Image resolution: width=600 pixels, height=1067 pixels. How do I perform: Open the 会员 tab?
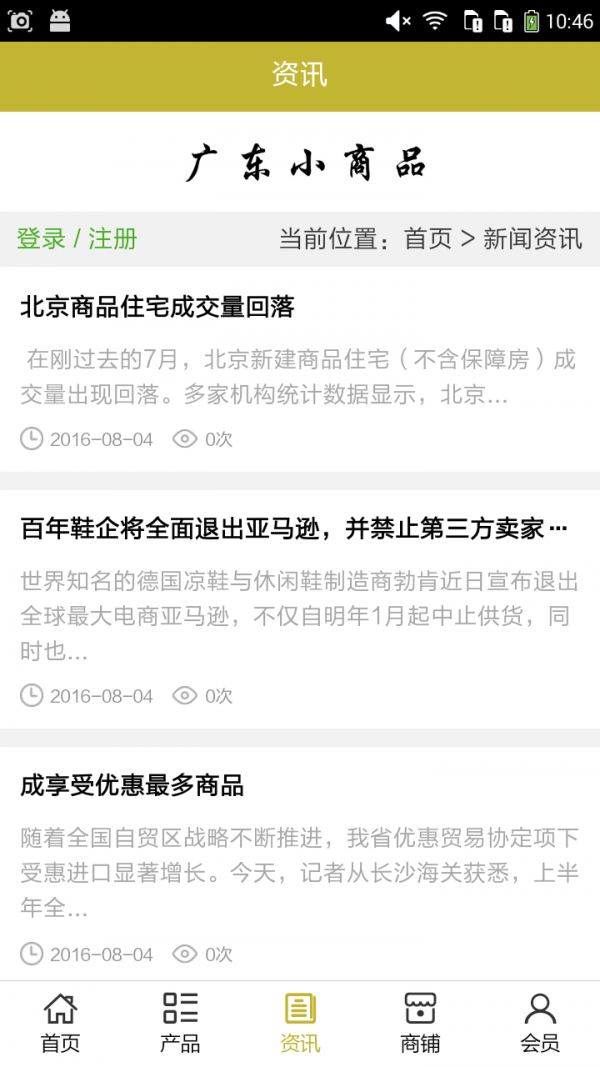pyautogui.click(x=540, y=1023)
